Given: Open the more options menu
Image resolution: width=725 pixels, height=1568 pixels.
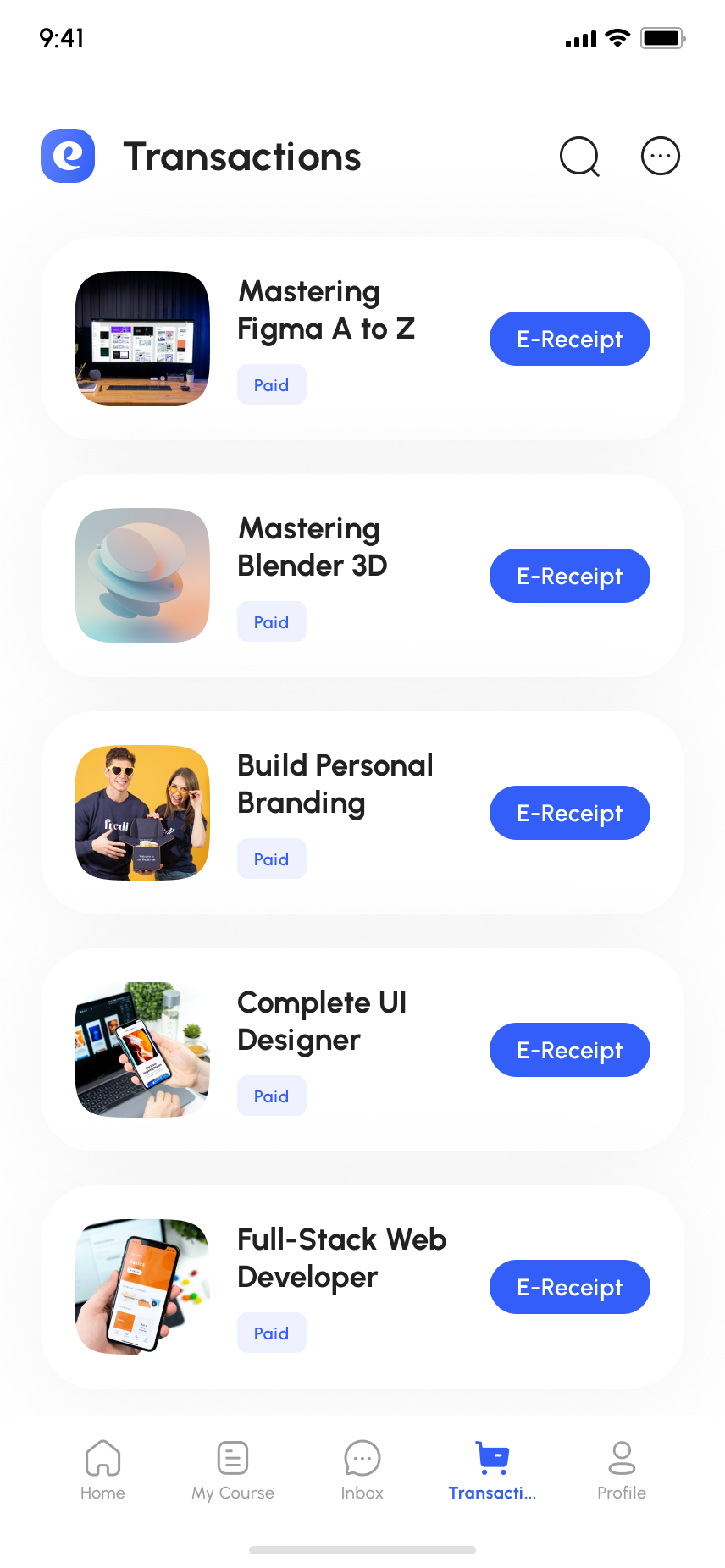Looking at the screenshot, I should [x=660, y=157].
